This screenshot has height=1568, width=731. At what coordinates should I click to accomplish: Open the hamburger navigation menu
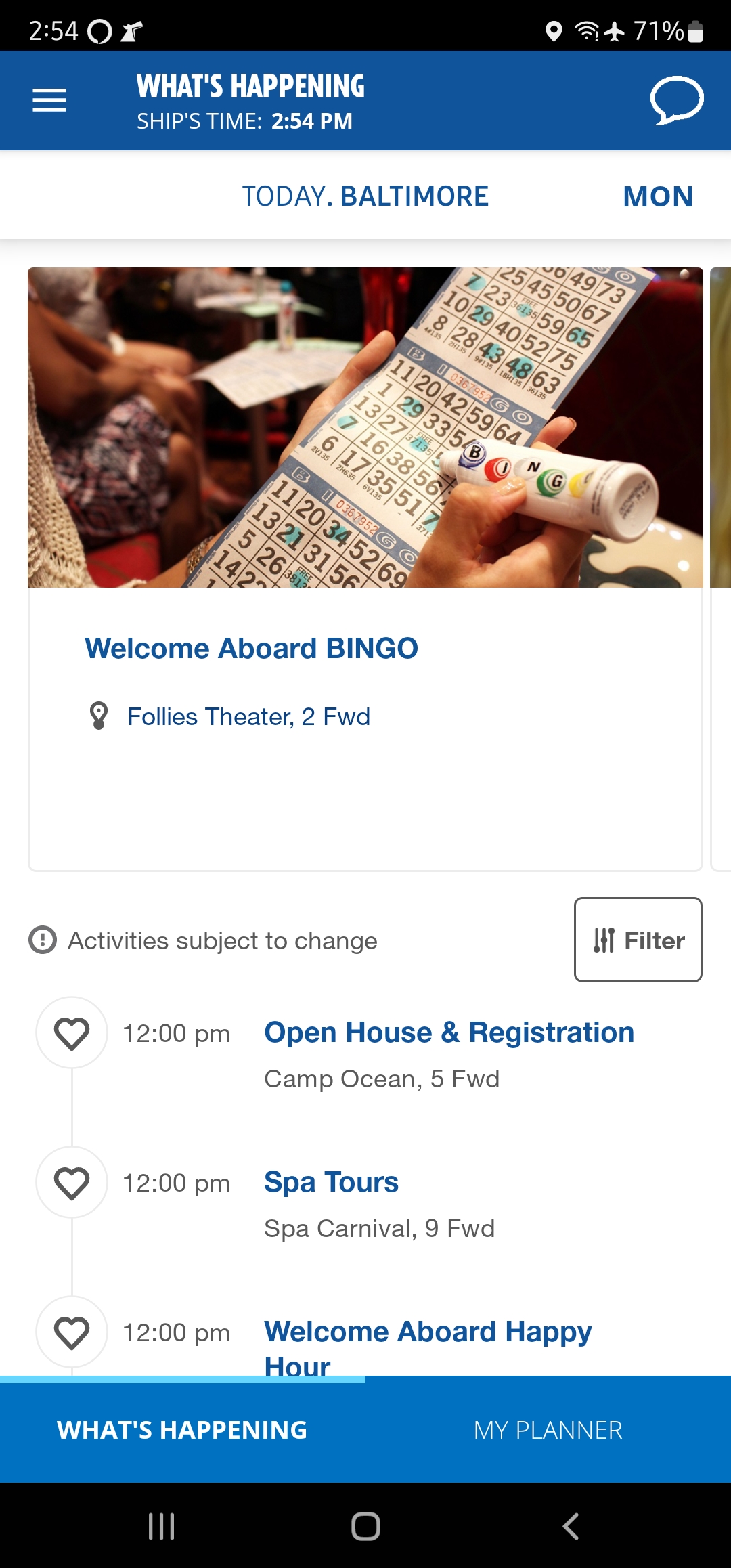point(49,100)
